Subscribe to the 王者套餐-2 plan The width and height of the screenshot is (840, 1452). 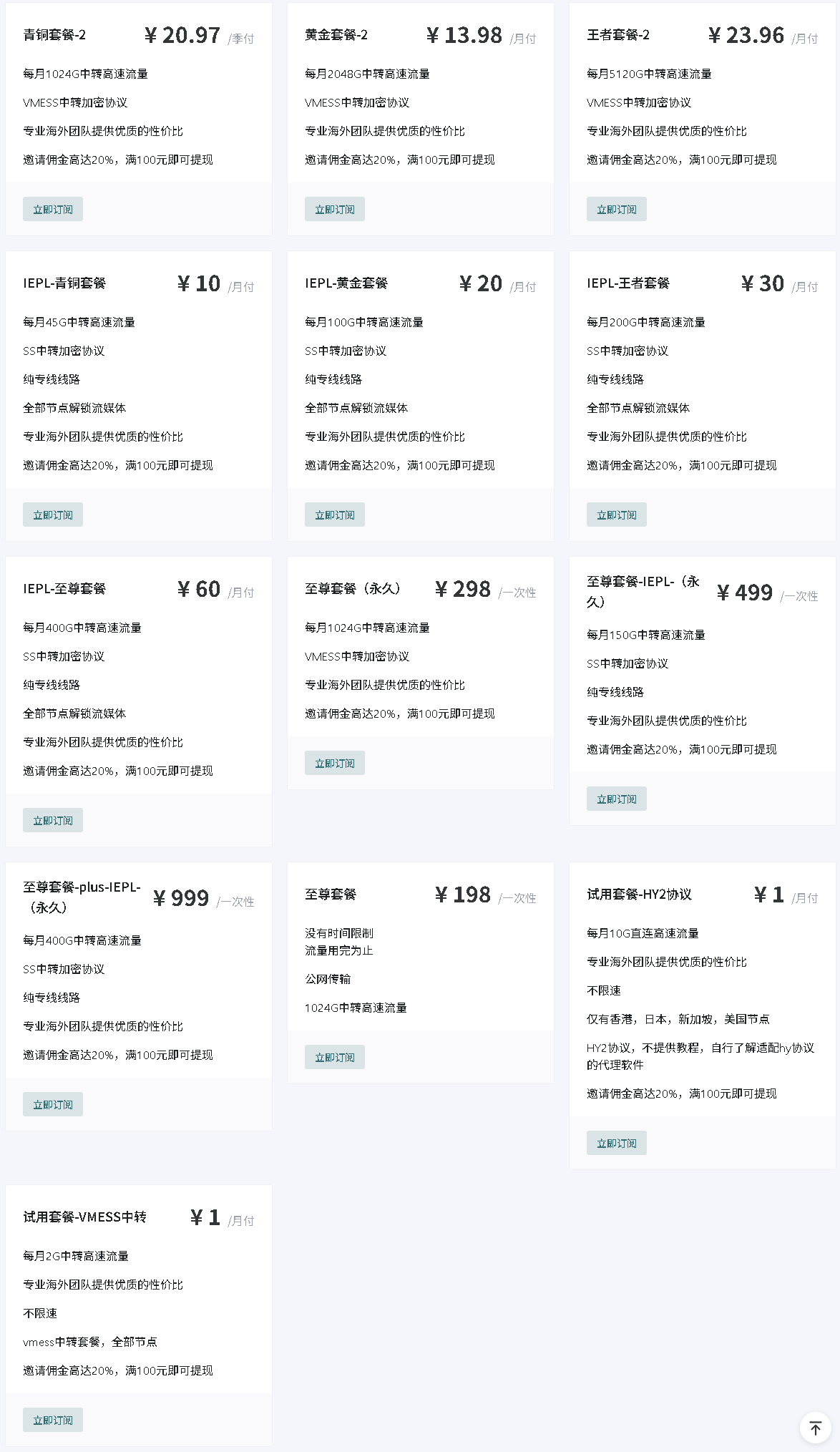click(x=617, y=209)
